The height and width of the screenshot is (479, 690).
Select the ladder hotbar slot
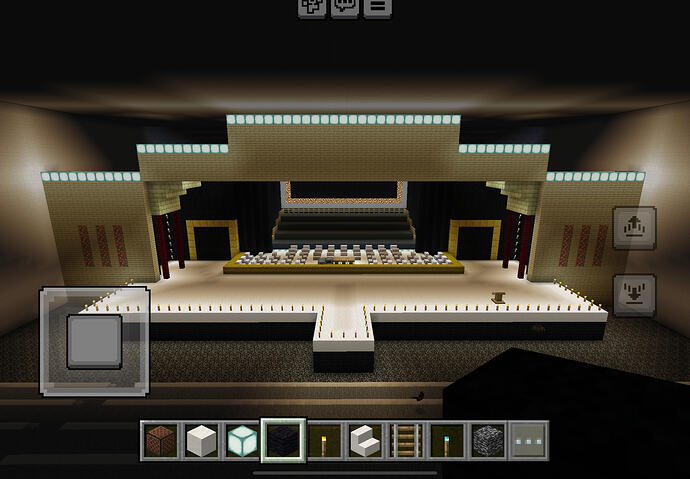tap(406, 440)
